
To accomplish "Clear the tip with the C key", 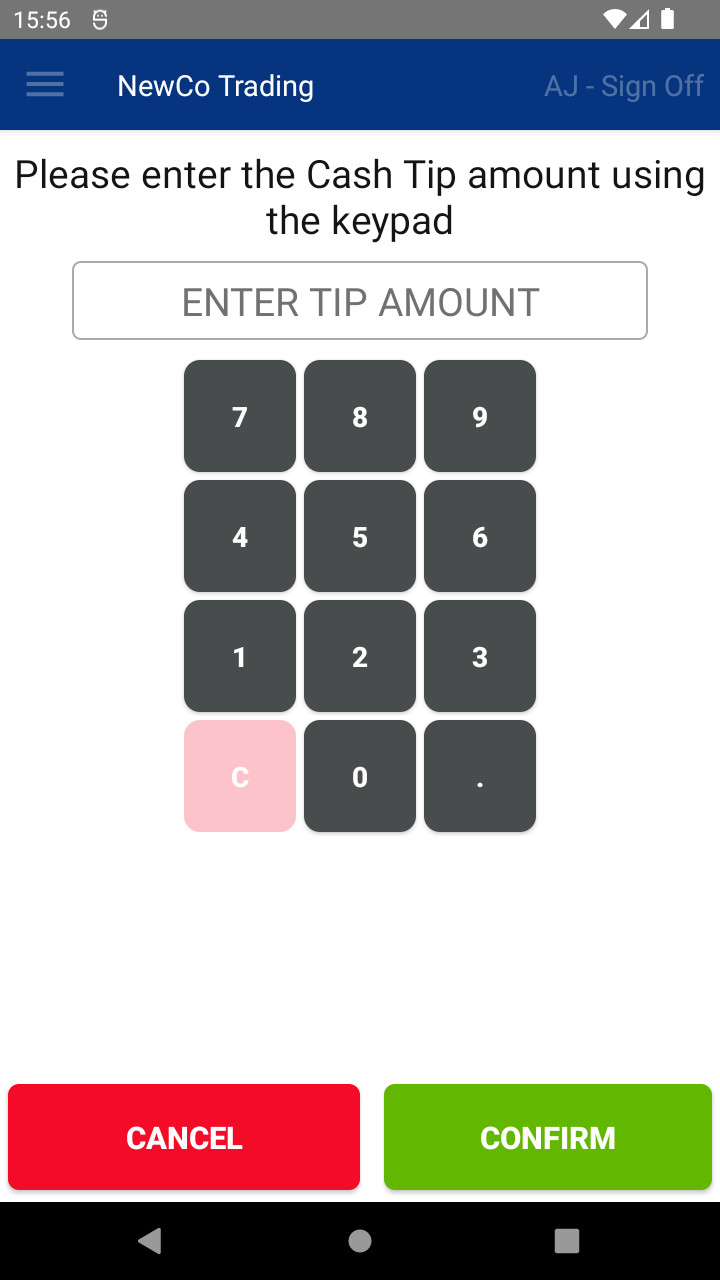I will click(x=240, y=776).
